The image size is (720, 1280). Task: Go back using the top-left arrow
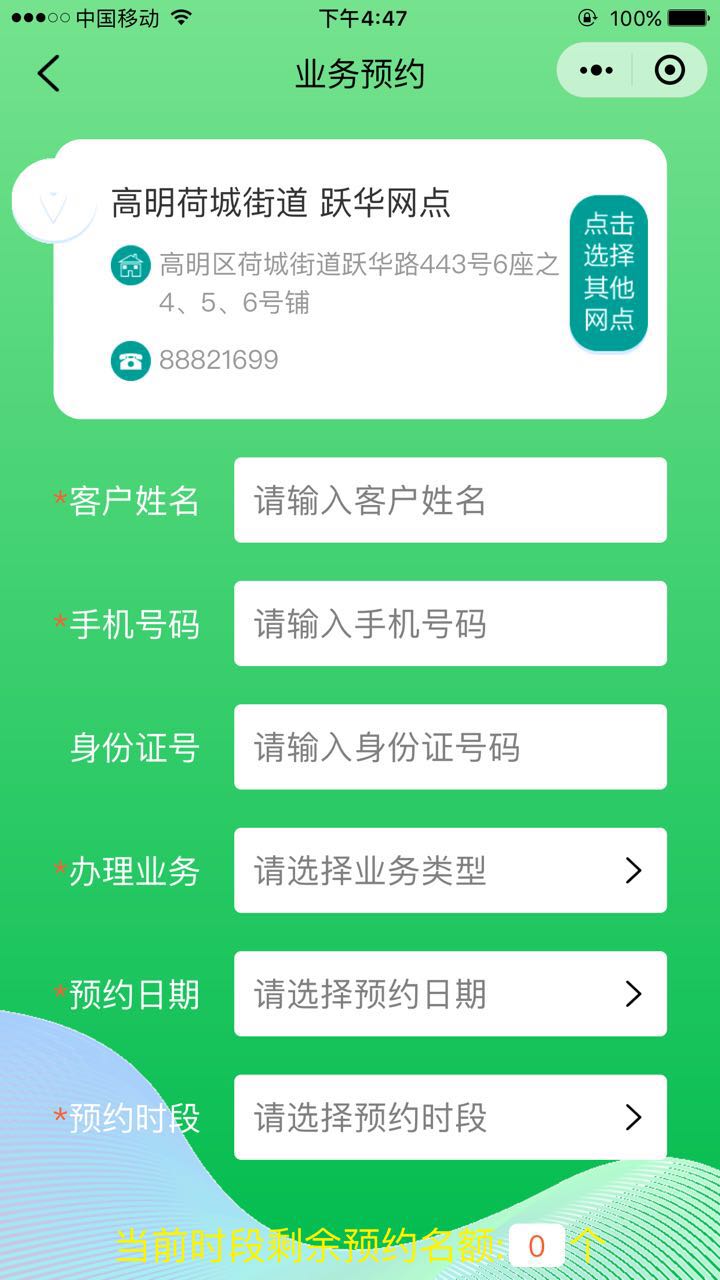click(x=48, y=73)
